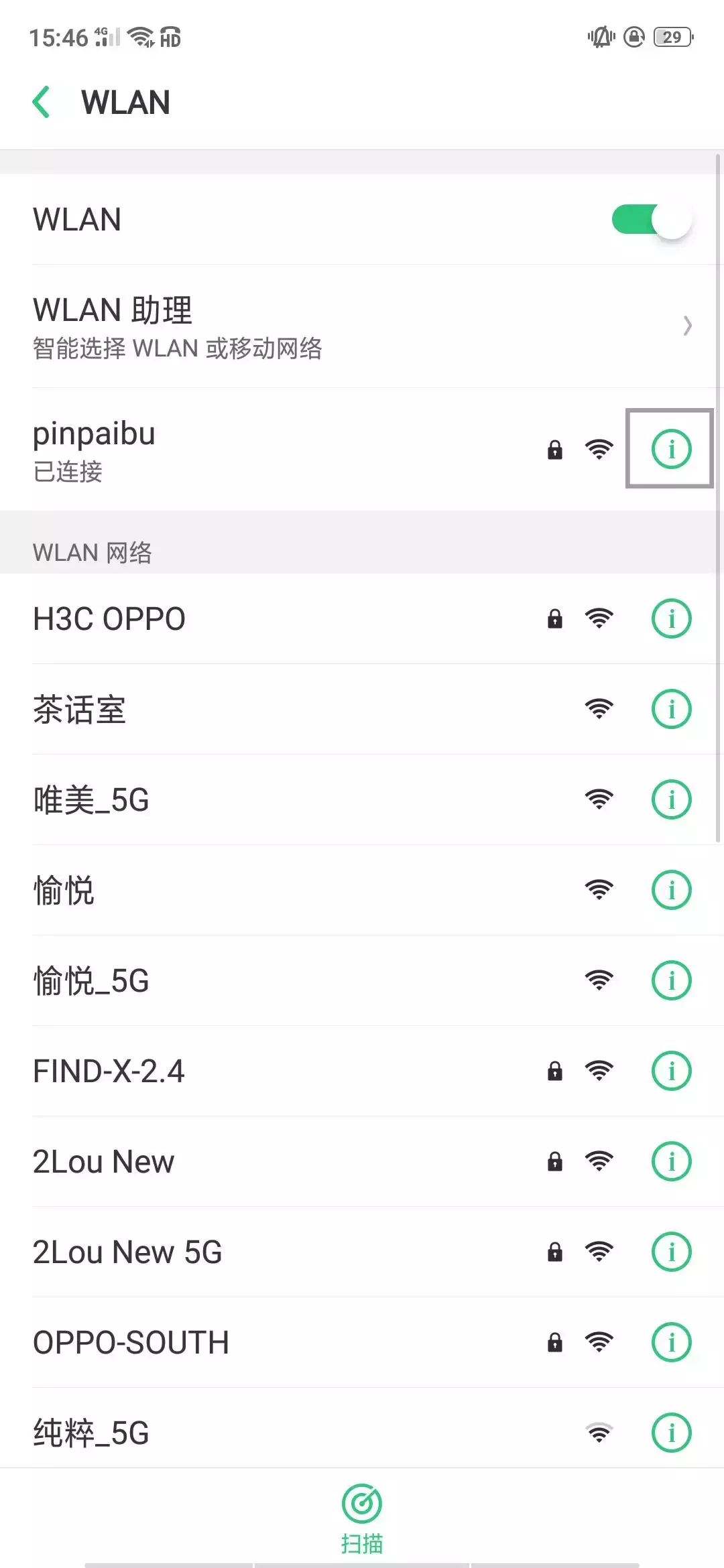Screen dimensions: 724x1568
Task: Connect to 2Lou New 5G network
Action: tap(362, 1252)
